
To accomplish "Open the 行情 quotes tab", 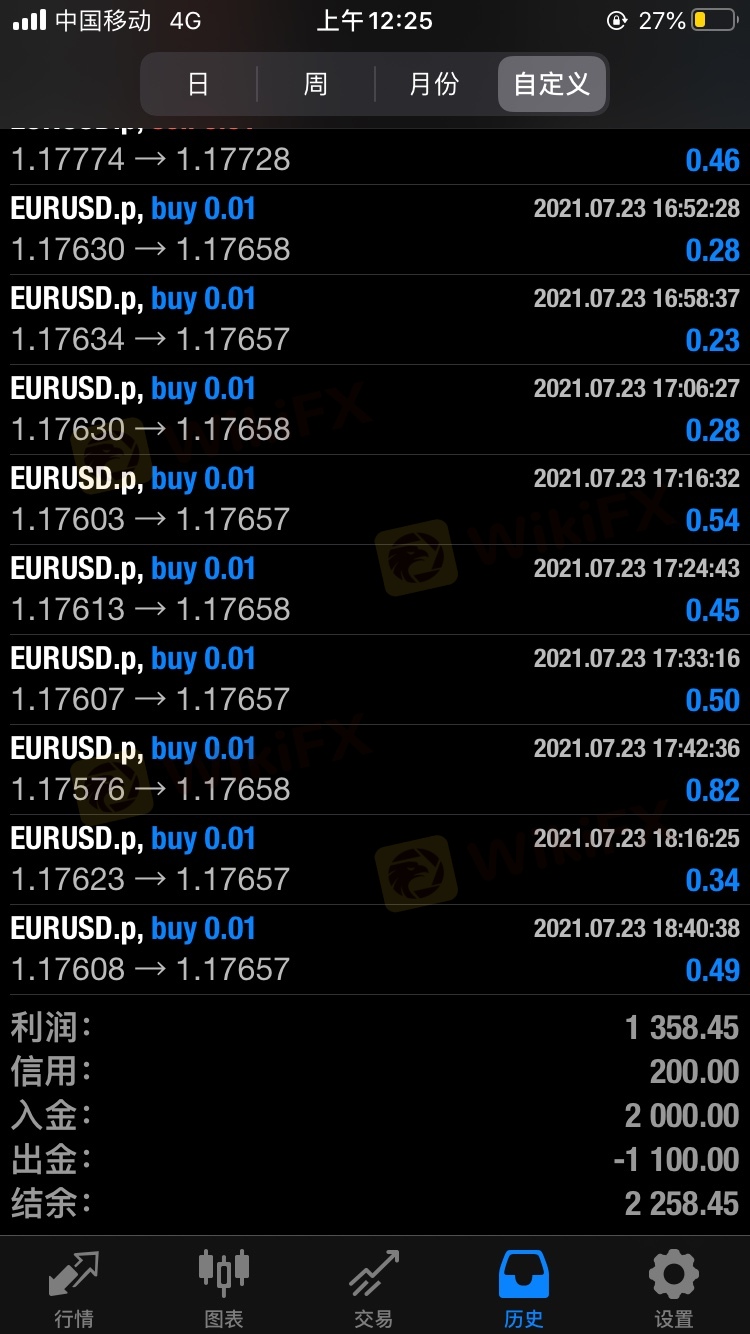I will 75,1286.
